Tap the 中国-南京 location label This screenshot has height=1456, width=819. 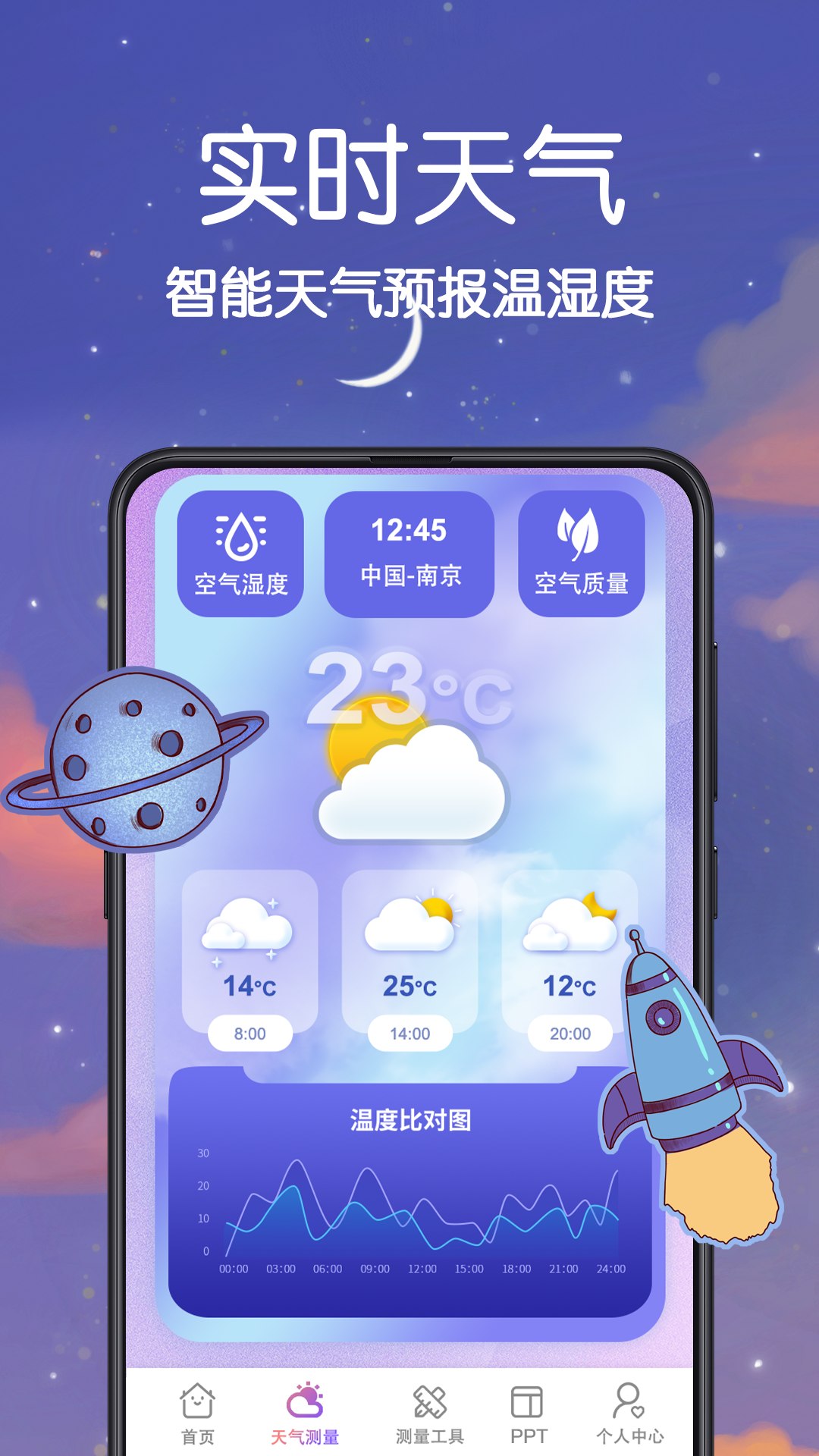click(x=409, y=574)
